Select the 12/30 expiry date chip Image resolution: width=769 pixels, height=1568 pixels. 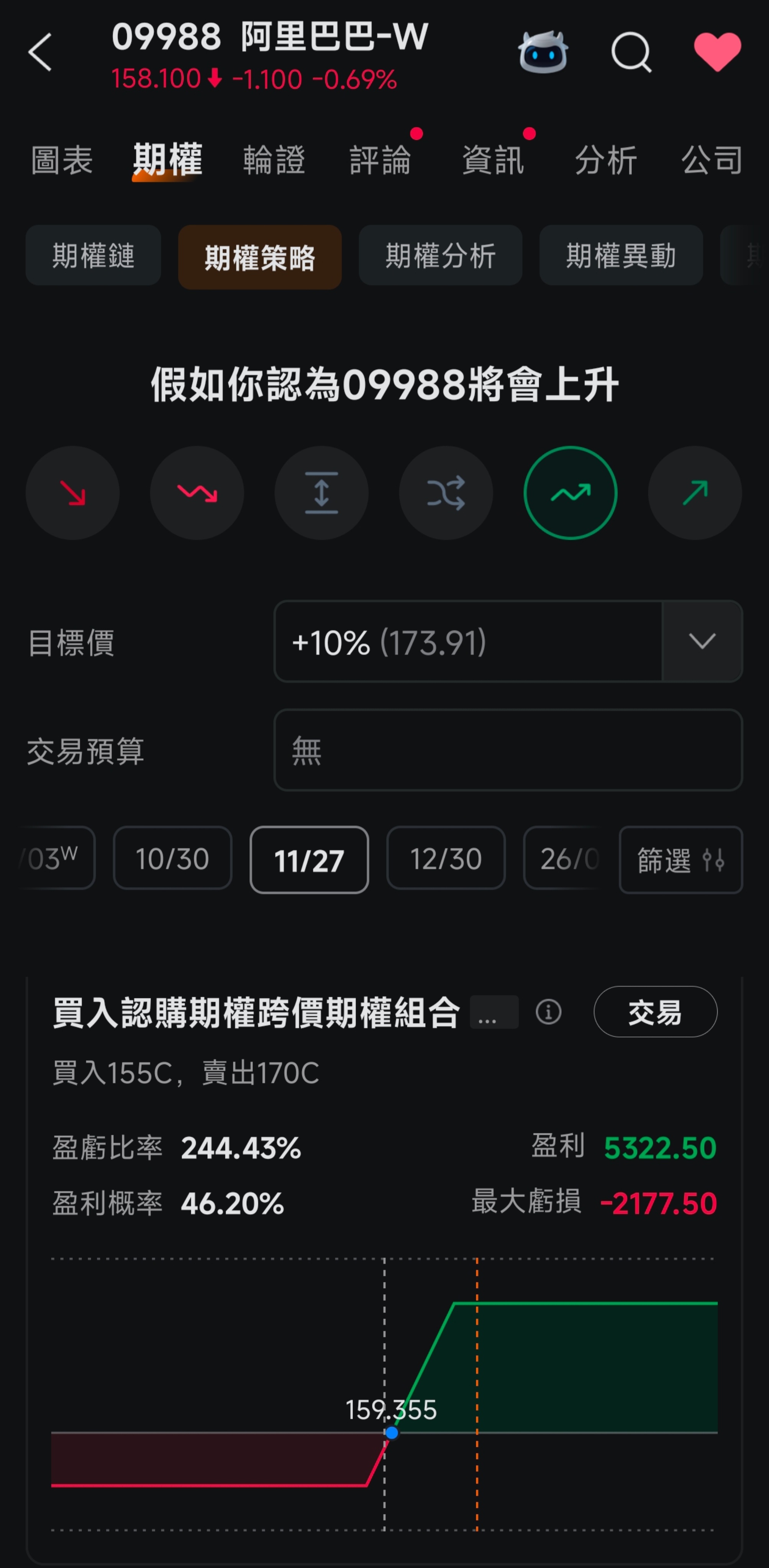(445, 860)
